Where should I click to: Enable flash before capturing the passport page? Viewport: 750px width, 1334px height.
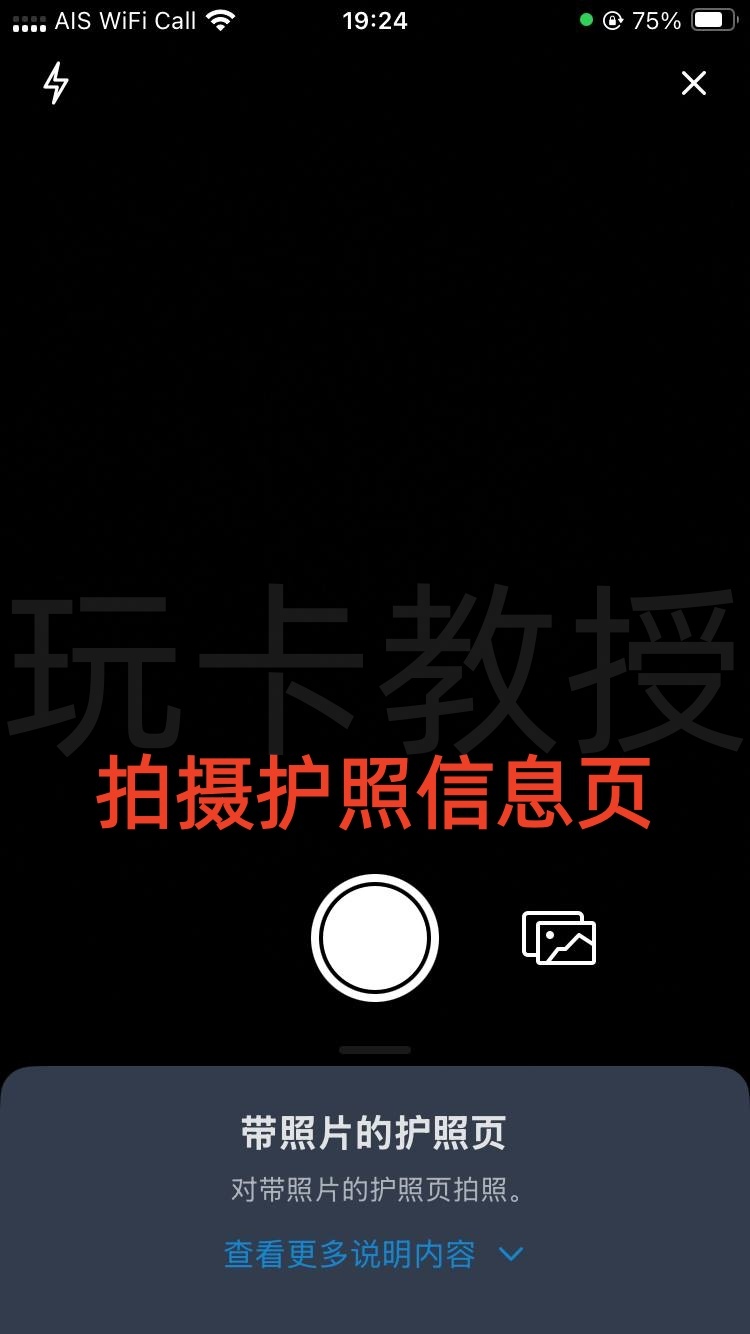coord(58,84)
